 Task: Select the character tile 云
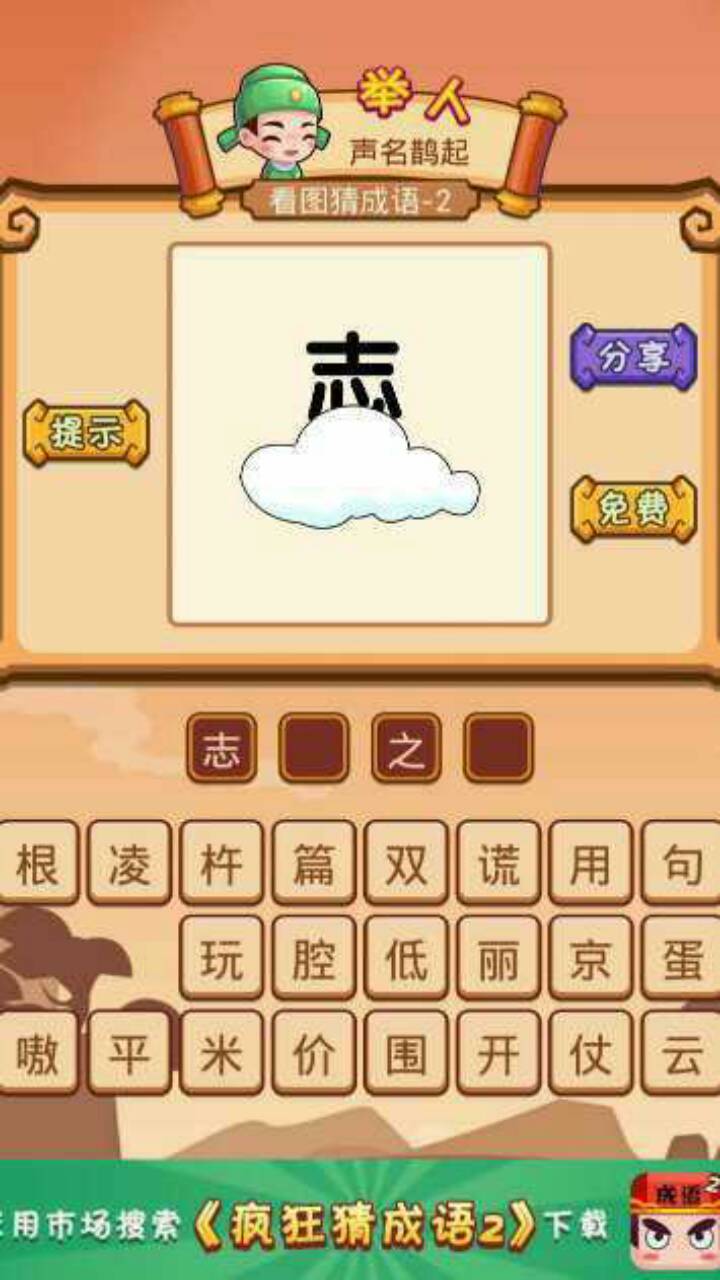tap(681, 1053)
